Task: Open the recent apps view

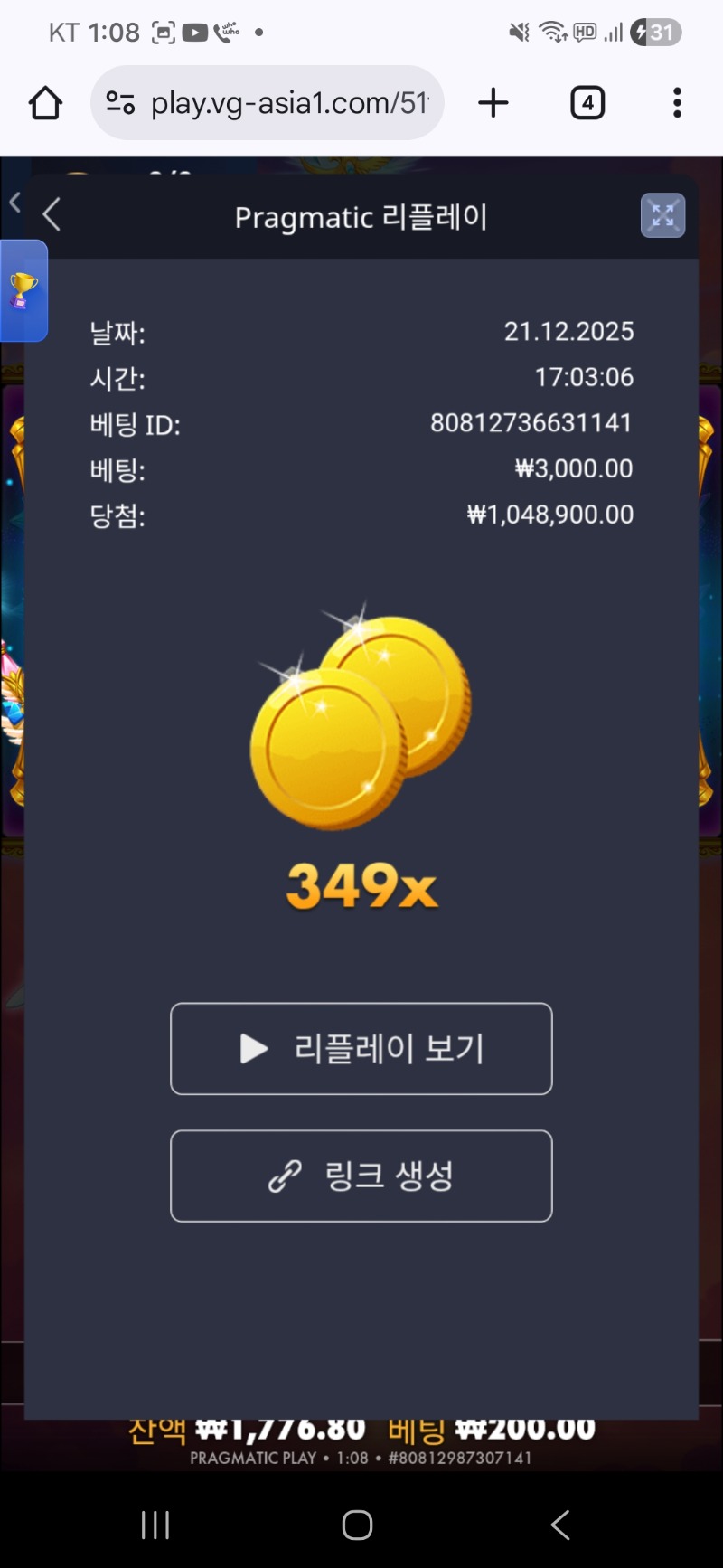Action: [155, 1525]
